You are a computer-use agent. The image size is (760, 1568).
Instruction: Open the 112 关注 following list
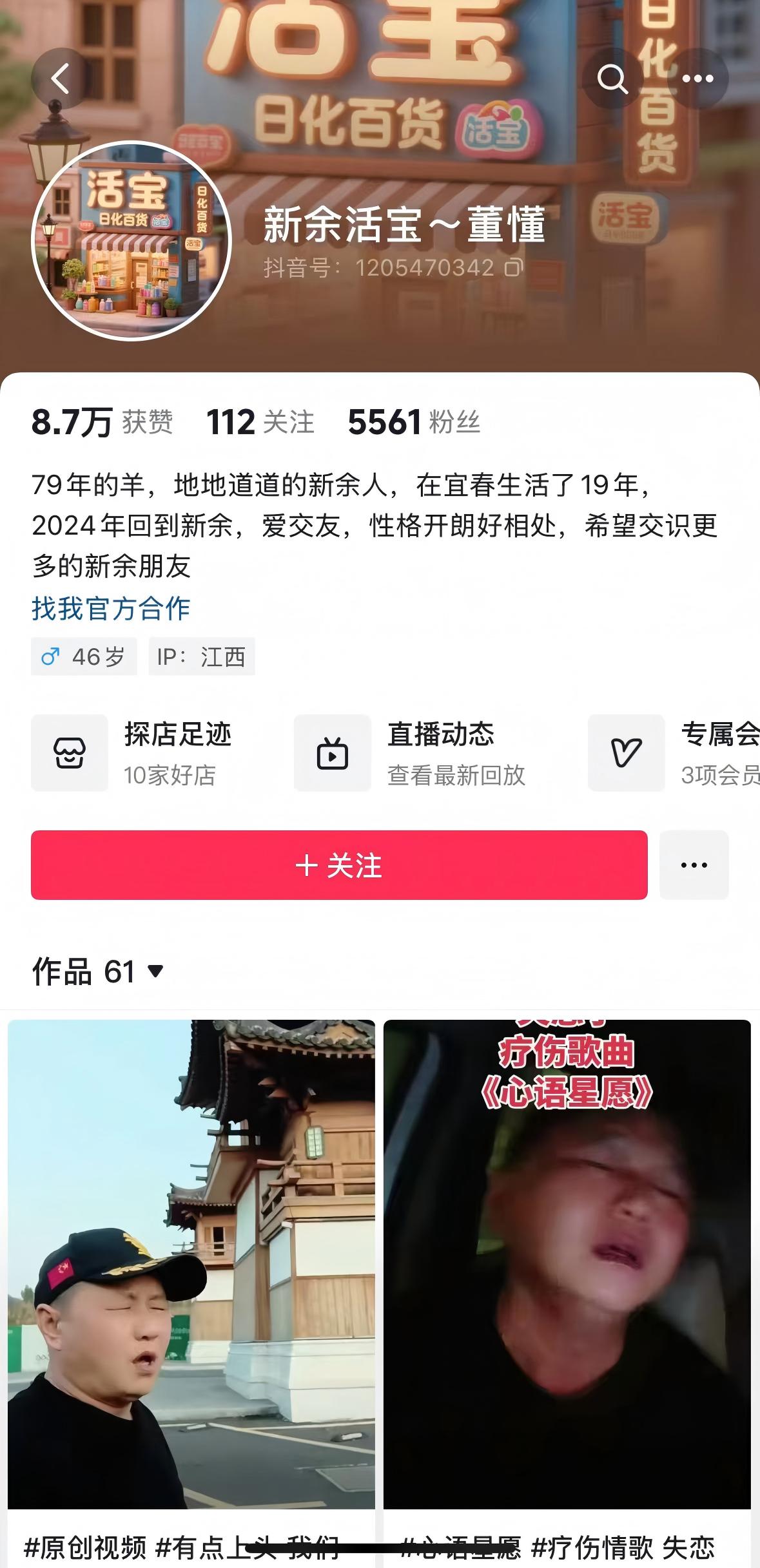(x=260, y=423)
